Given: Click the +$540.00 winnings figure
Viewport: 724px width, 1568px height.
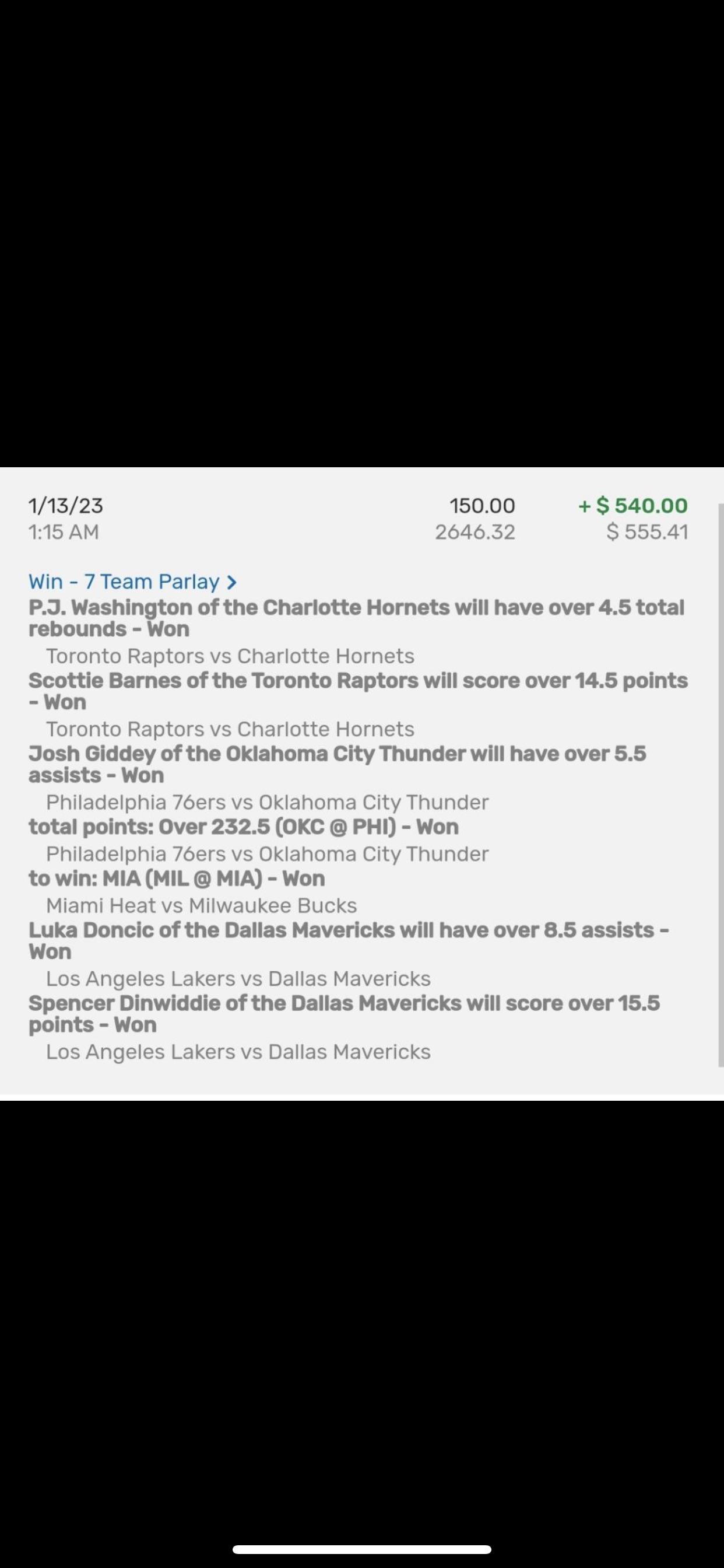Looking at the screenshot, I should point(632,505).
